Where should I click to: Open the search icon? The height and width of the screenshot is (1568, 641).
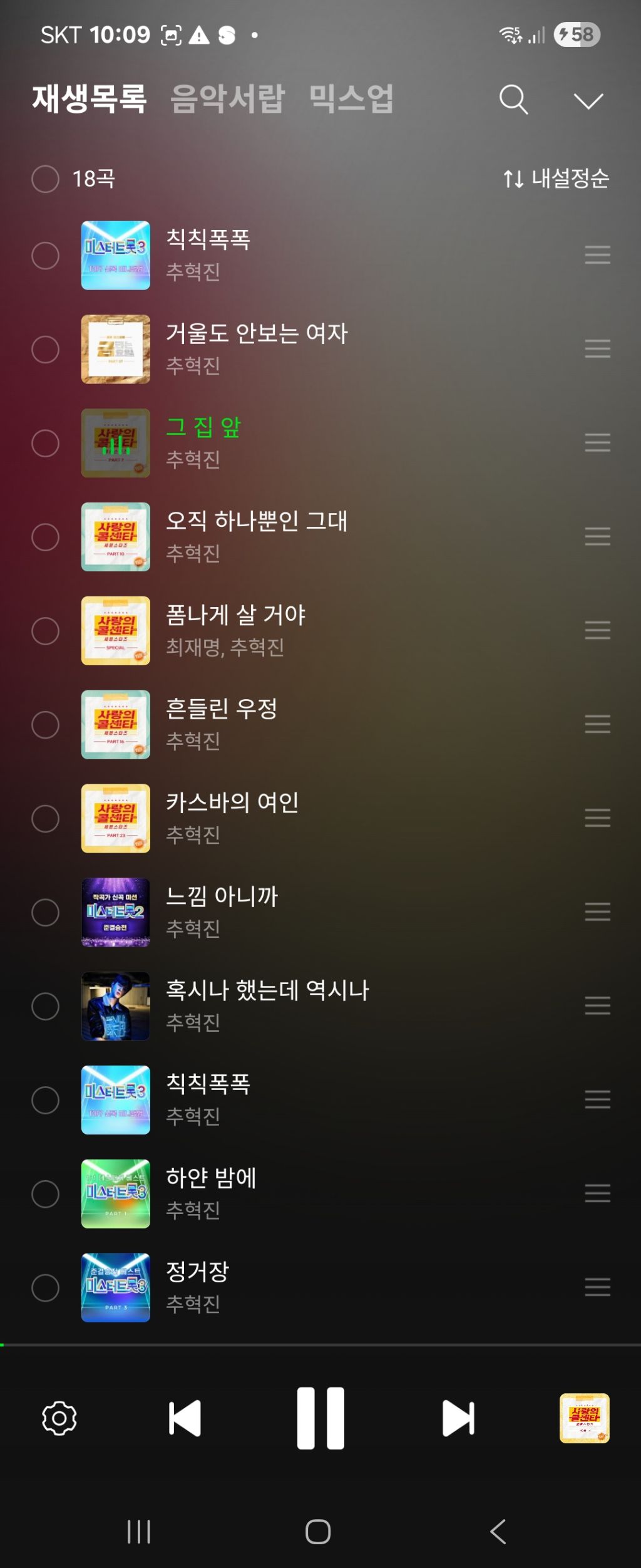click(x=513, y=100)
